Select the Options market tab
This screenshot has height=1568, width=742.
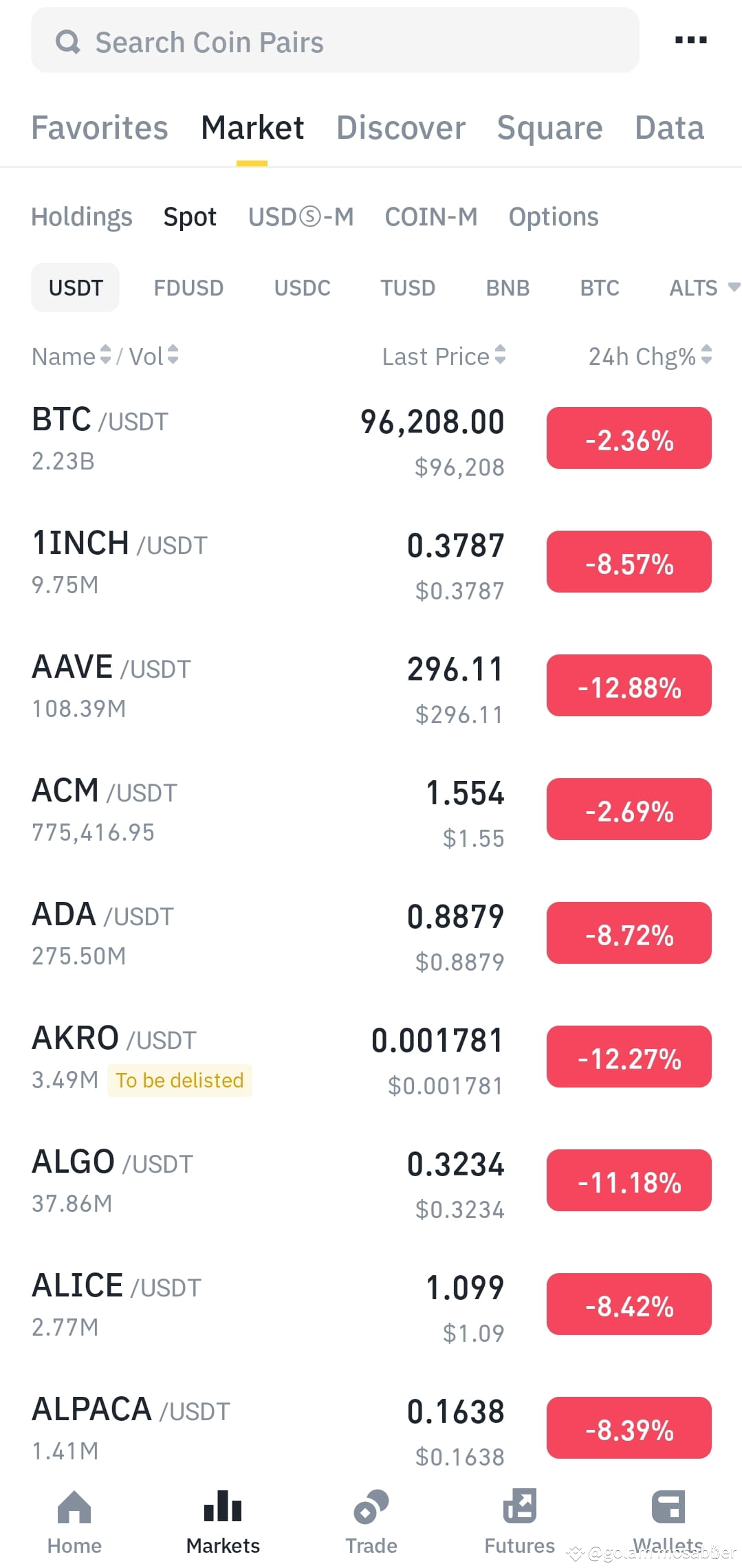tap(554, 217)
